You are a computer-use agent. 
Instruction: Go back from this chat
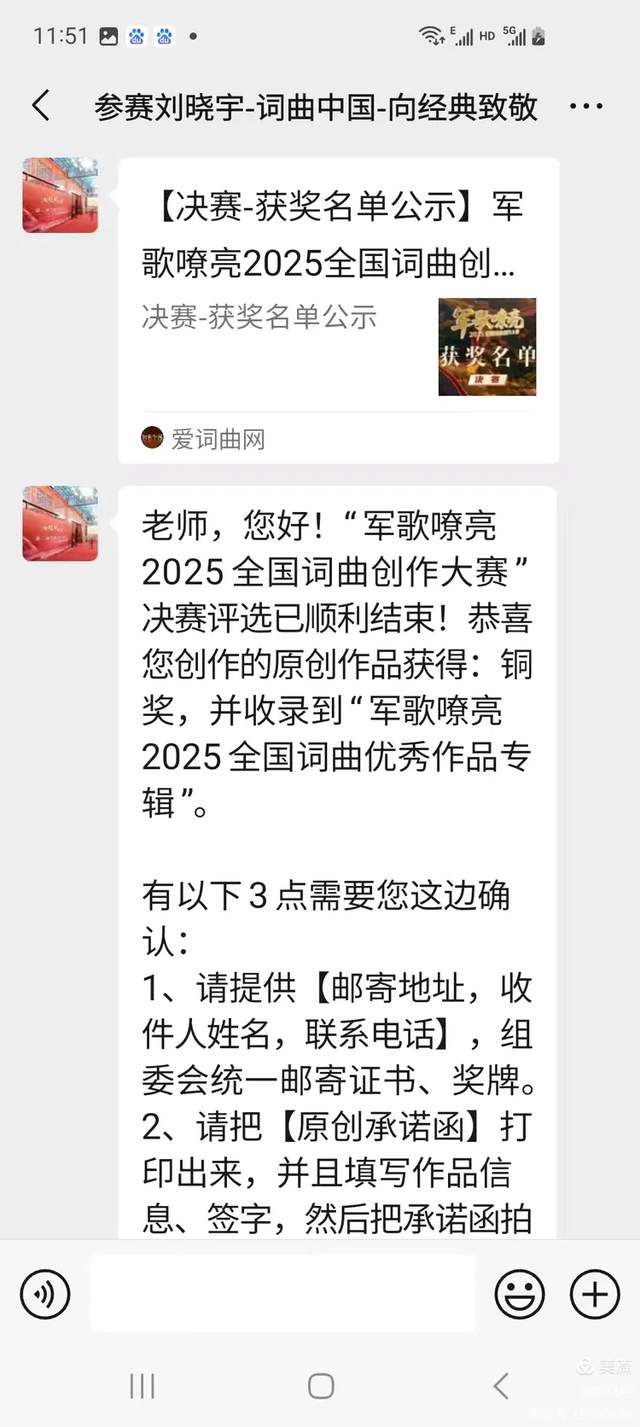(x=41, y=105)
